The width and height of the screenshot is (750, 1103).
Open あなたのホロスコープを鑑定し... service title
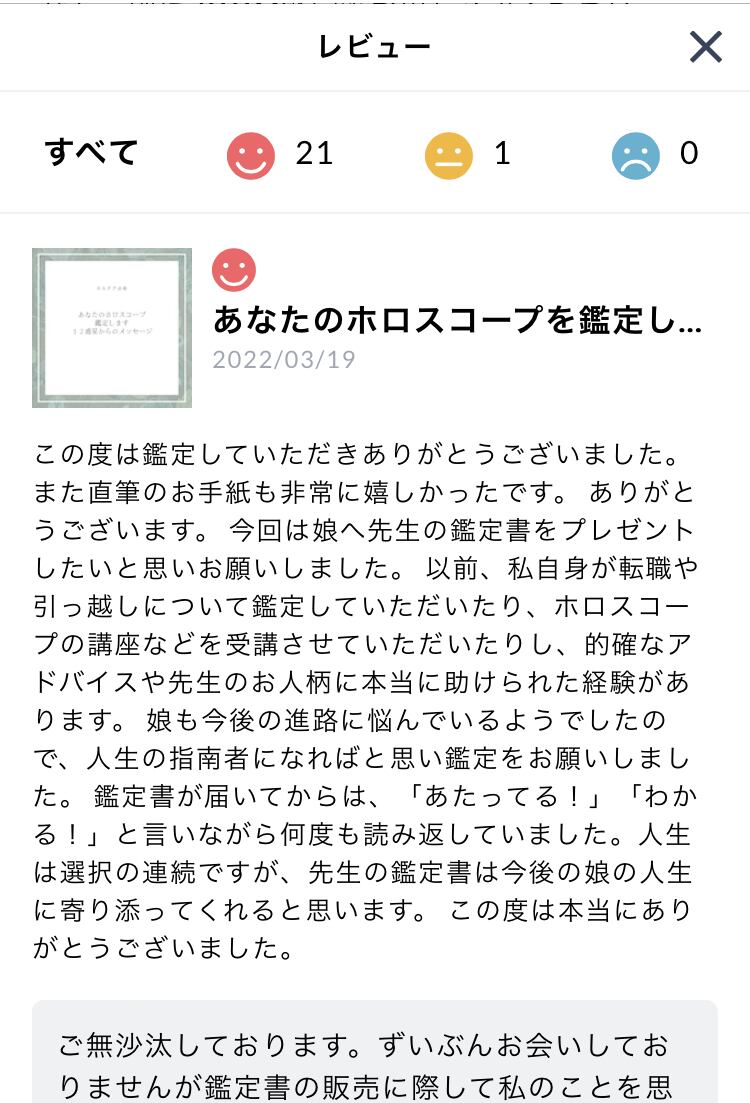pos(457,320)
